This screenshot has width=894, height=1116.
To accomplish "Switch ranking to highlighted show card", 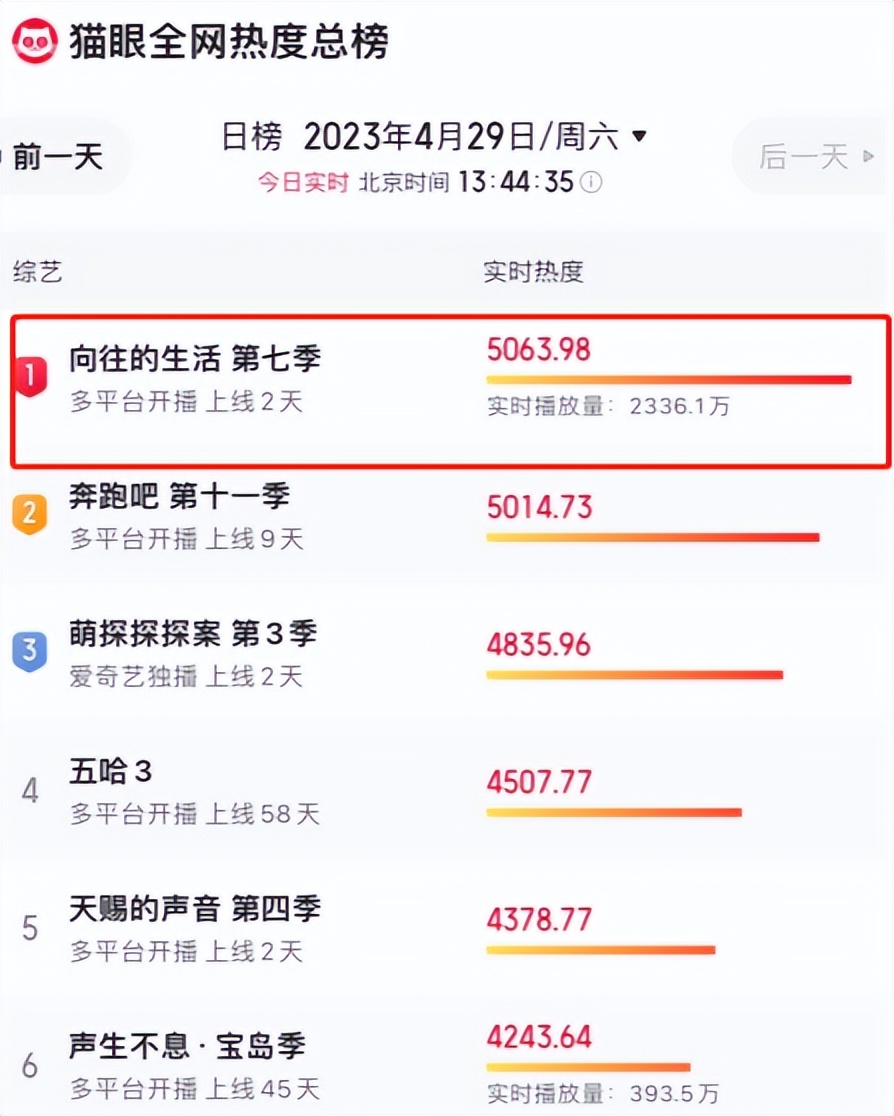I will 447,389.
